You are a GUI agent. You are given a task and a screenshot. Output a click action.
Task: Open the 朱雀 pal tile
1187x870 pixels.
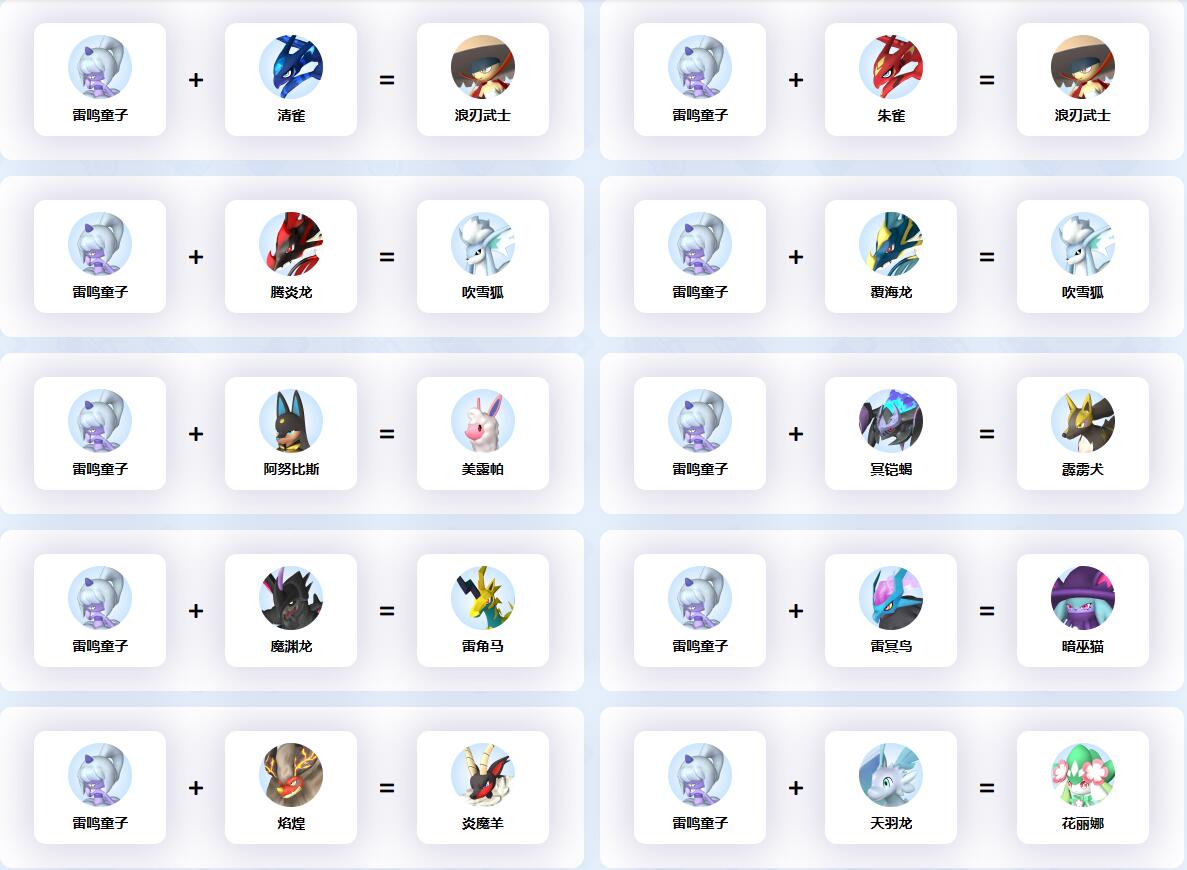coord(891,80)
